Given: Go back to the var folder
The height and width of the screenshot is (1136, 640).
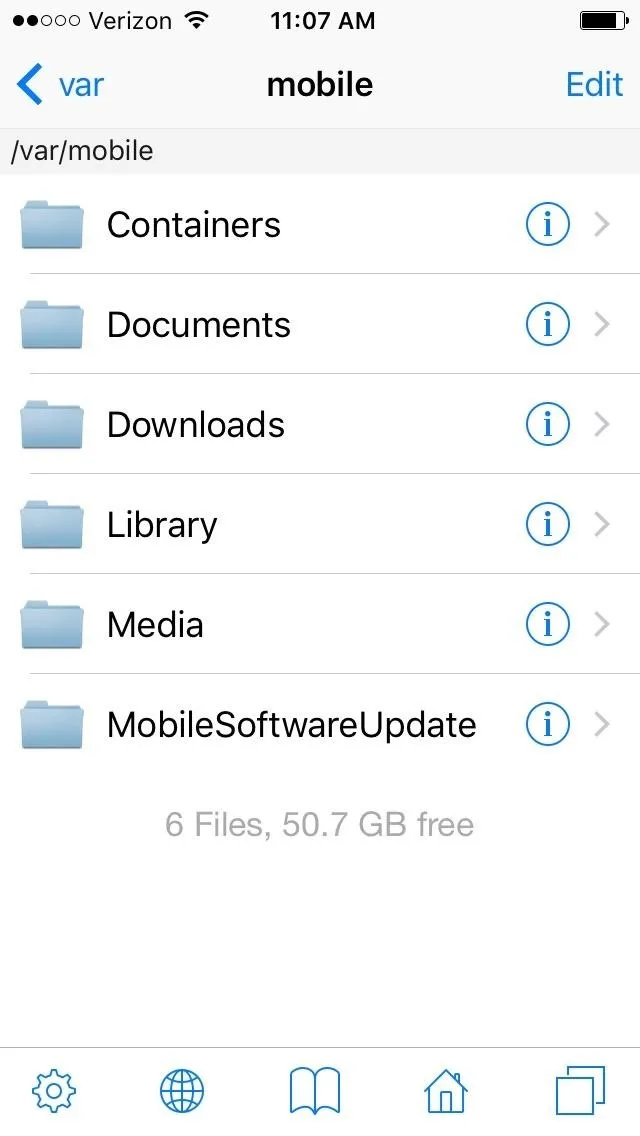Looking at the screenshot, I should coord(61,85).
